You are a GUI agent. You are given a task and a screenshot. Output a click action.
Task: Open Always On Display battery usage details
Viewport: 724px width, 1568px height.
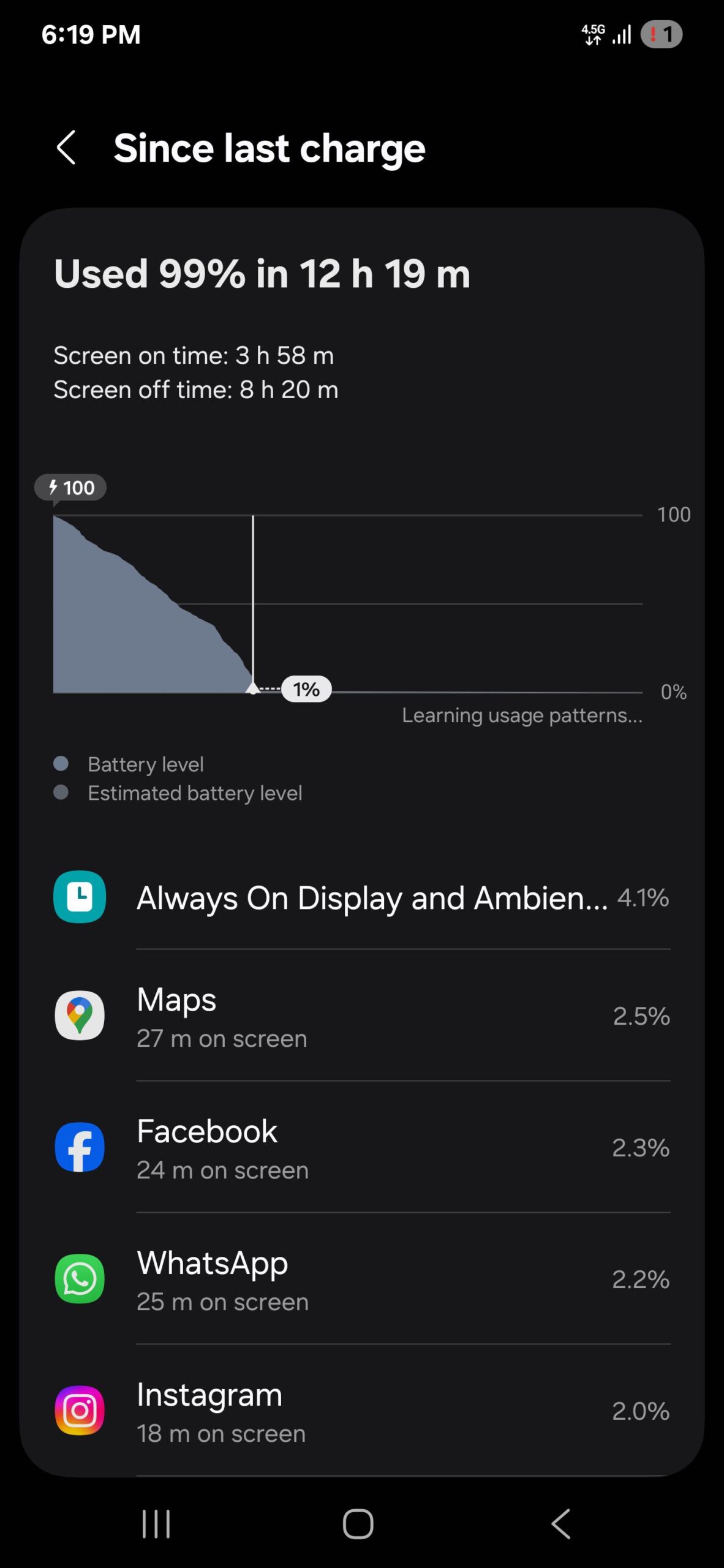(x=361, y=898)
